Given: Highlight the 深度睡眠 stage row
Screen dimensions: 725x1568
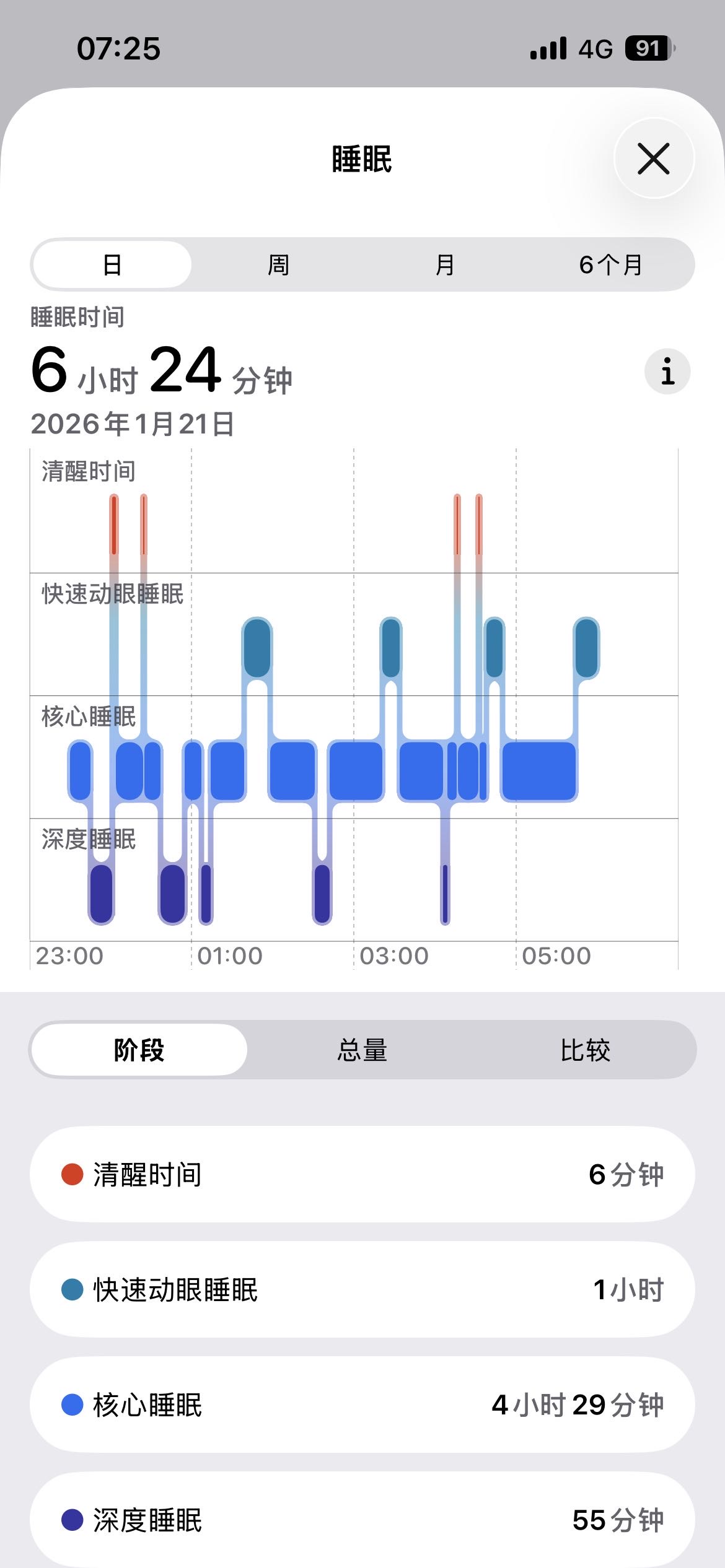Looking at the screenshot, I should pos(362,1520).
